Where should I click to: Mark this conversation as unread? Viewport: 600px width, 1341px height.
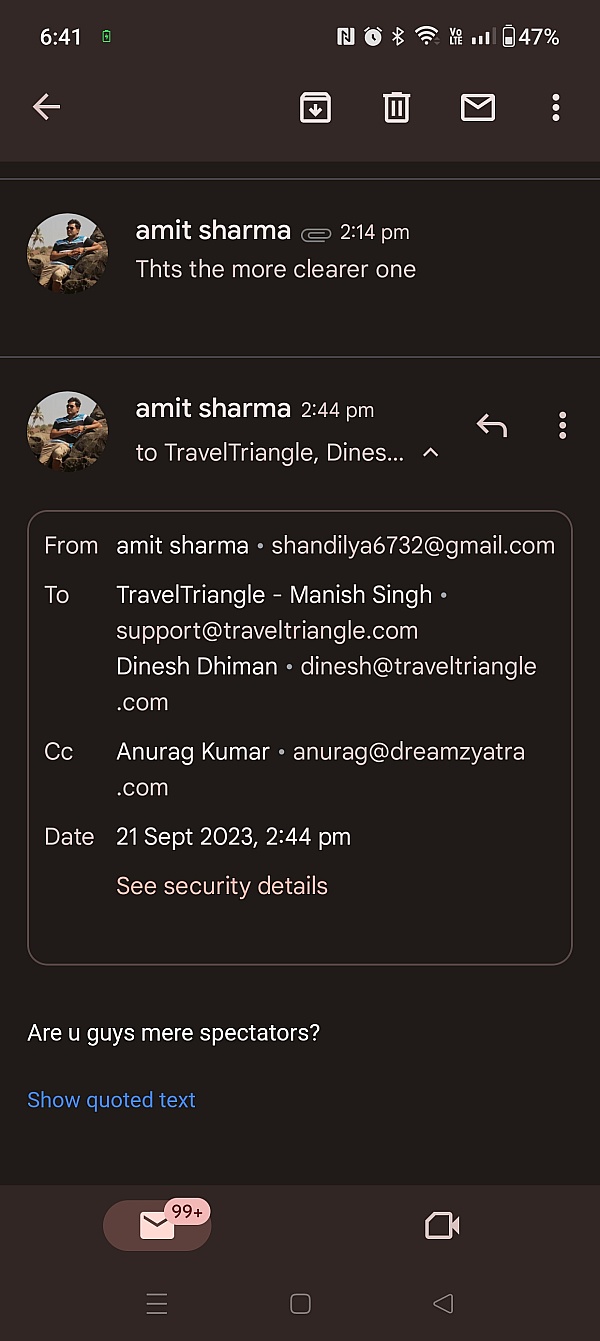[x=478, y=107]
